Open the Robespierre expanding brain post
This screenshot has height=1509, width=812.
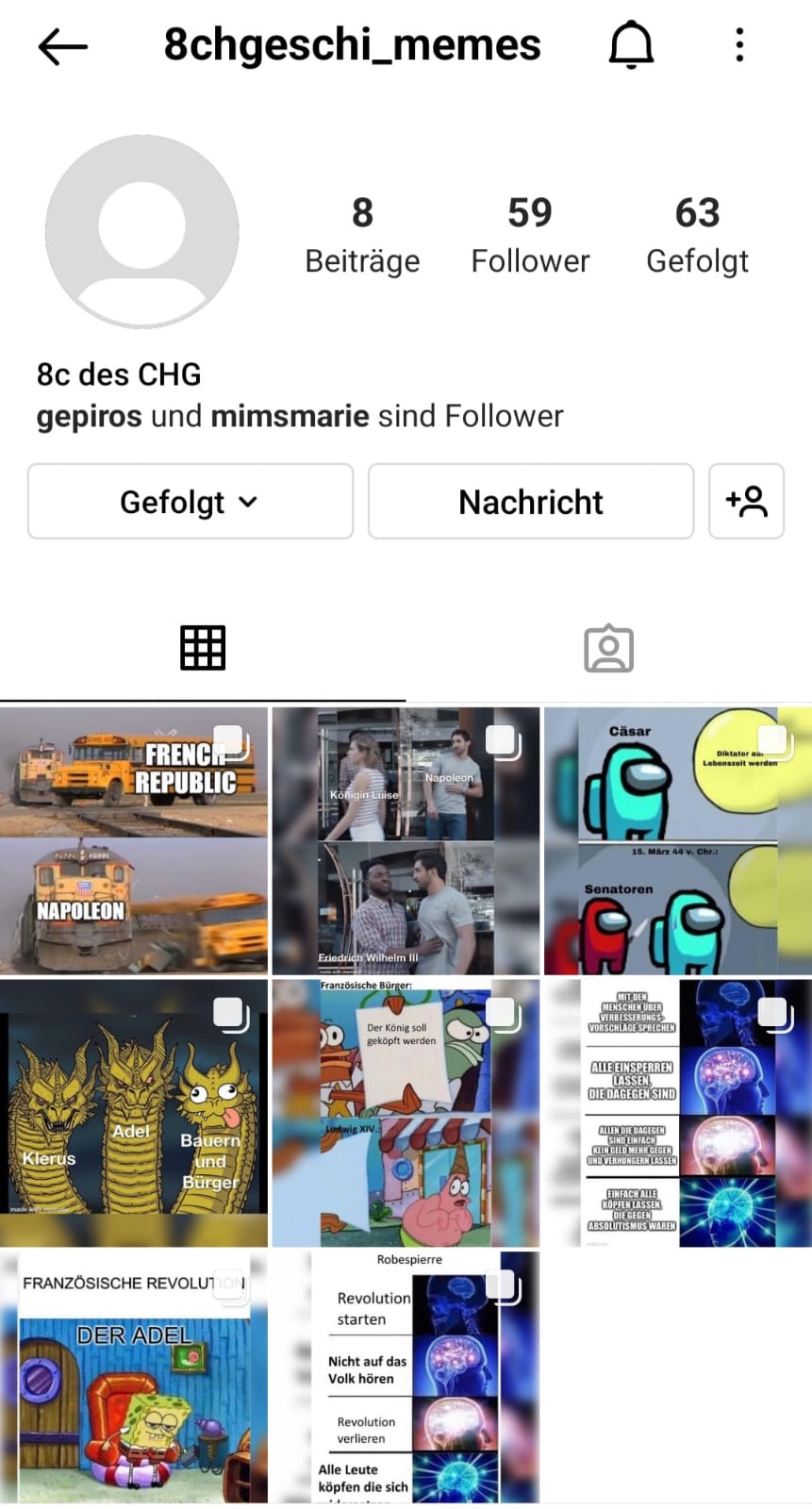point(406,1379)
